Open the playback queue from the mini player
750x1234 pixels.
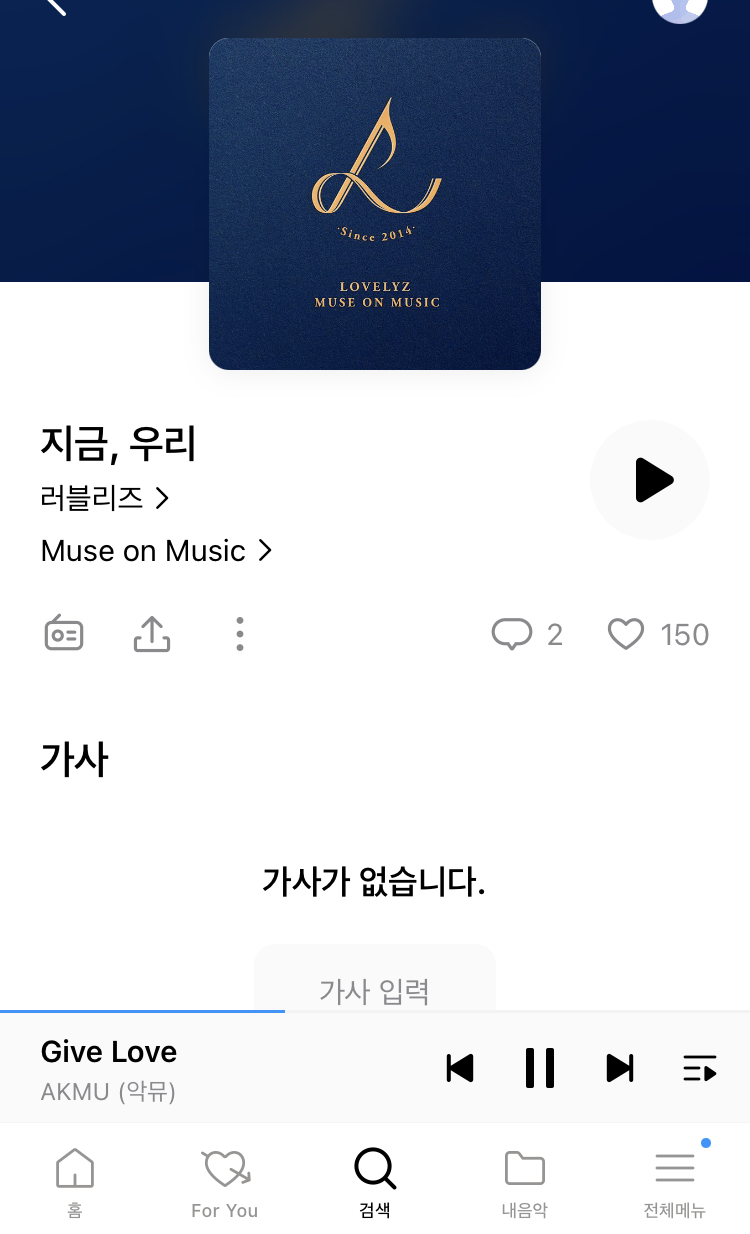coord(699,1068)
